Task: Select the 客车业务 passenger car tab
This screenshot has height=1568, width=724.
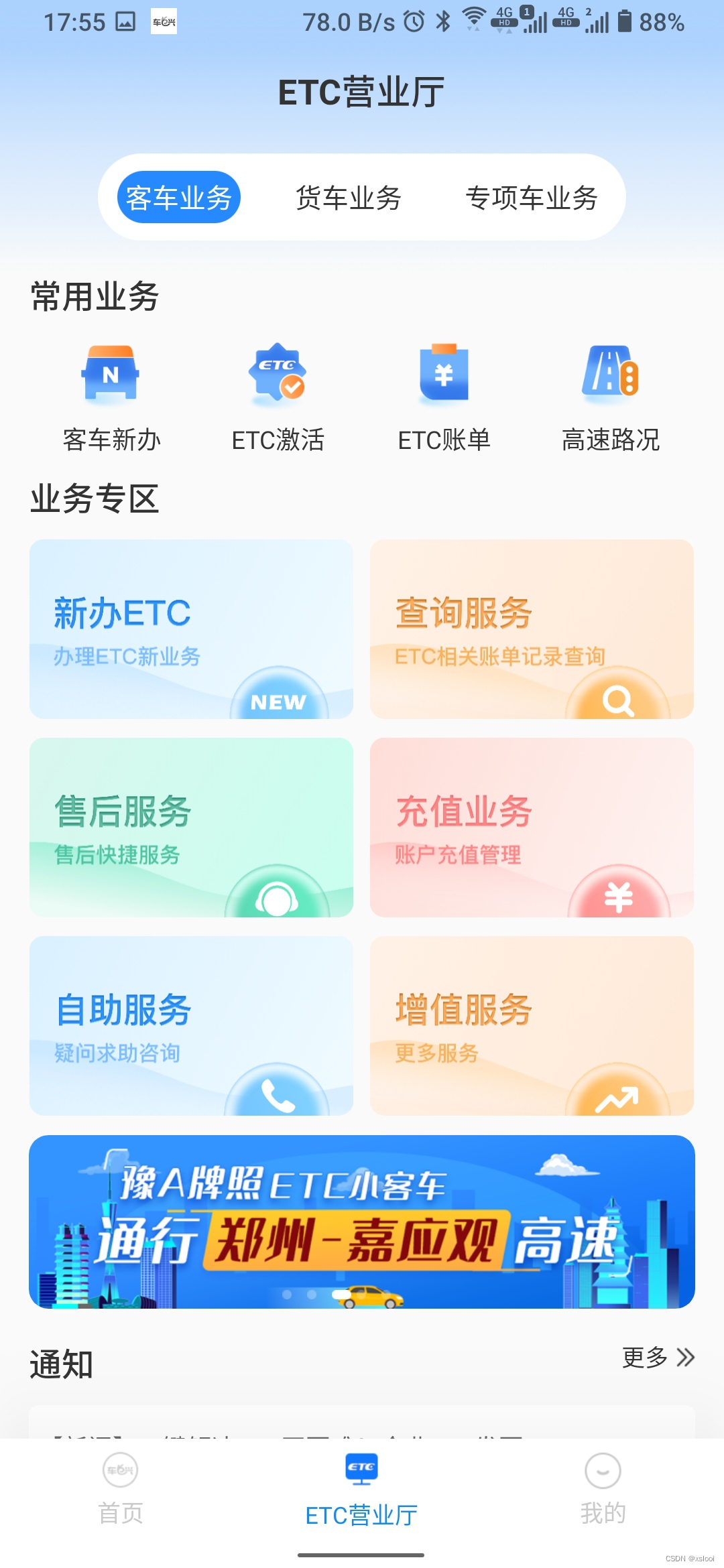Action: tap(178, 196)
